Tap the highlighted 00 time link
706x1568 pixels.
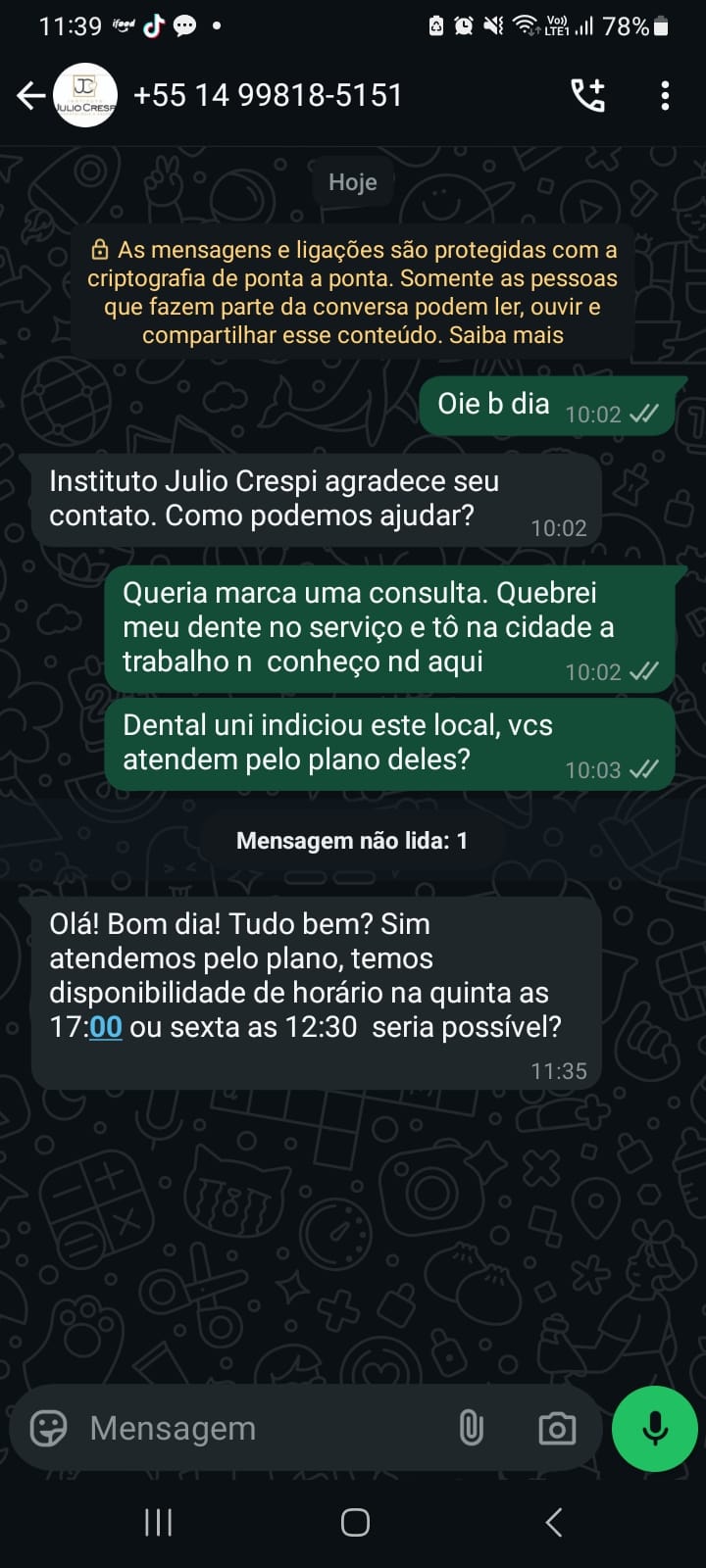[106, 1027]
